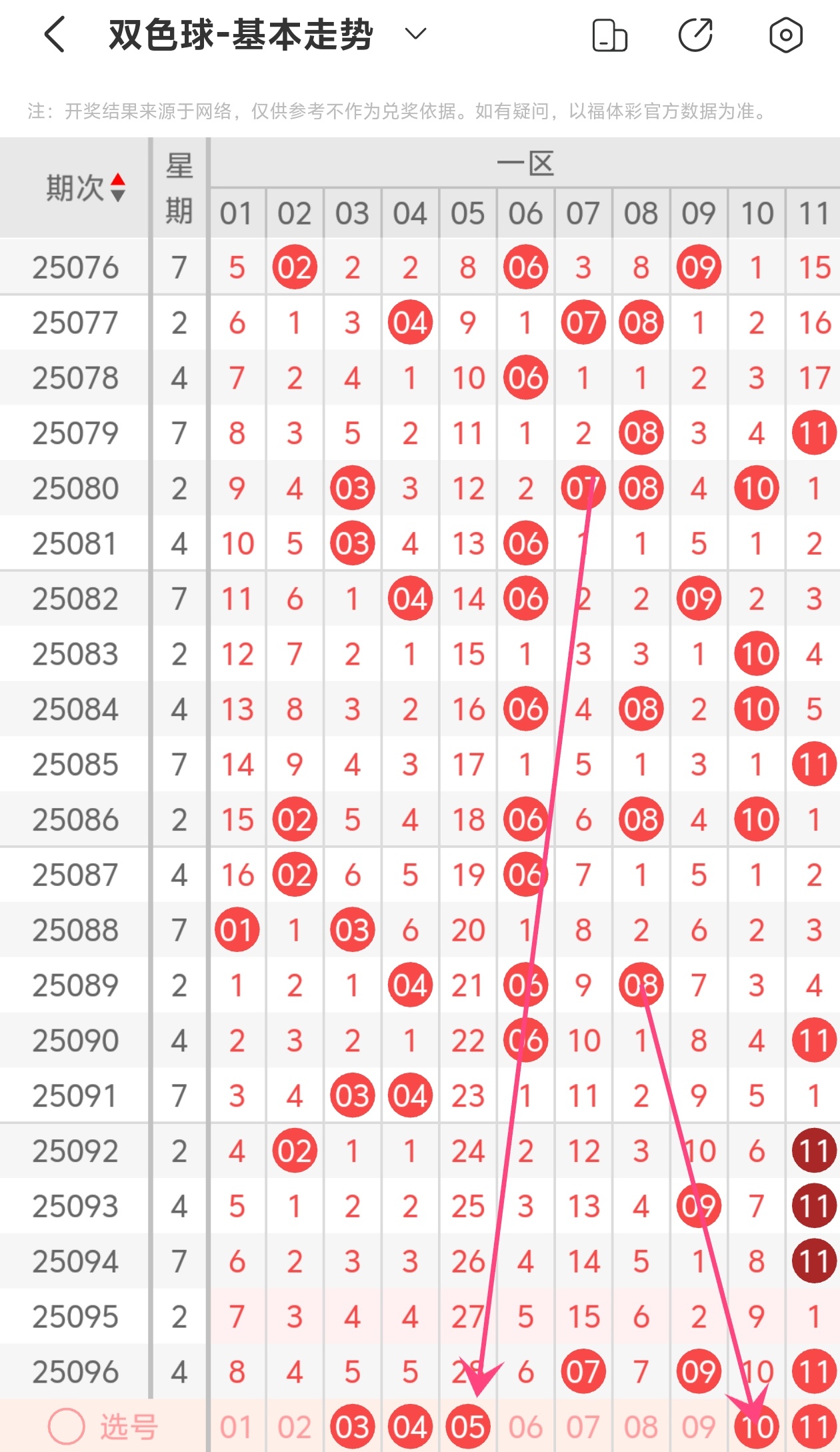The image size is (840, 1452).
Task: Unselect number 10 in the 选号 row
Action: coord(757,1427)
